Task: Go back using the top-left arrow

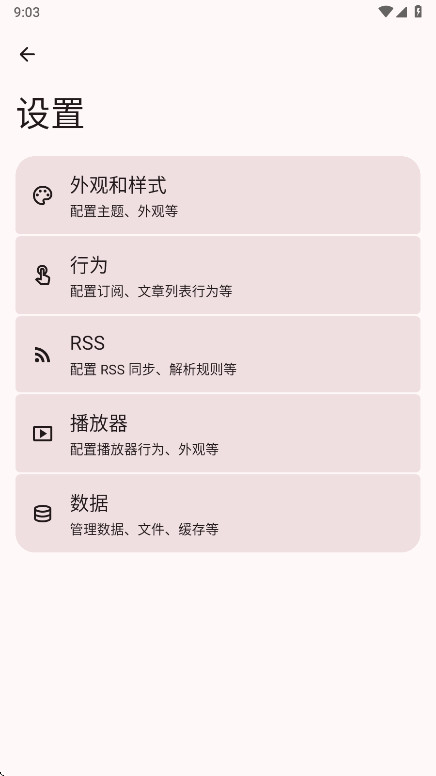Action: [x=27, y=54]
